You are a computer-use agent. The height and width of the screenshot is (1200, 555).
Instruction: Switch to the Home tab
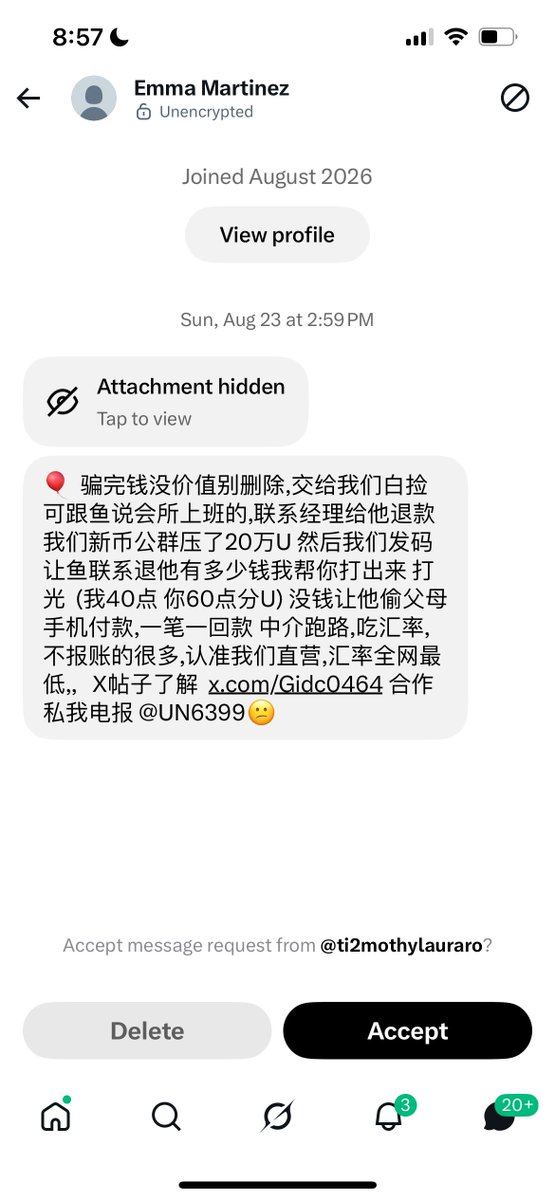[56, 1115]
